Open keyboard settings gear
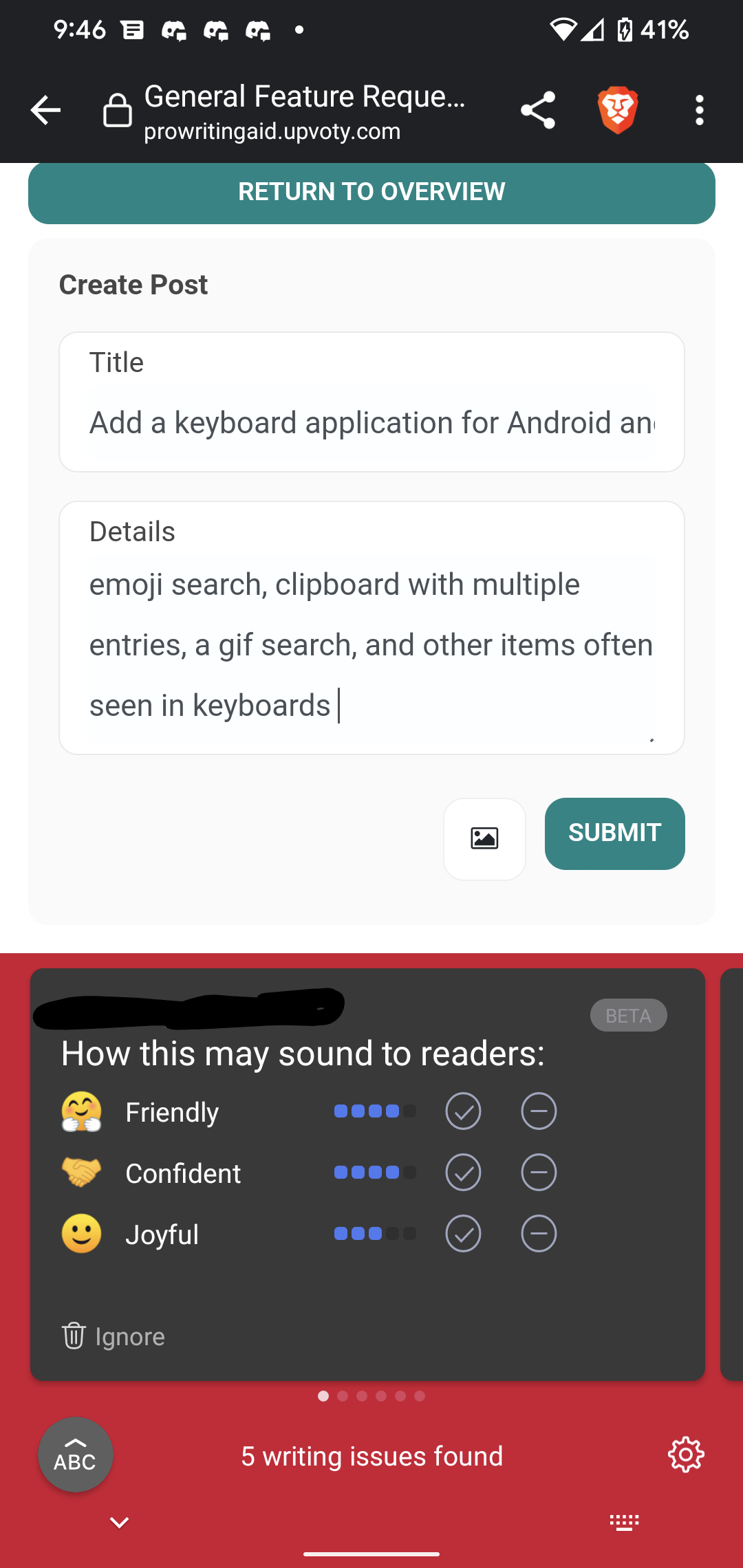 (x=686, y=1455)
